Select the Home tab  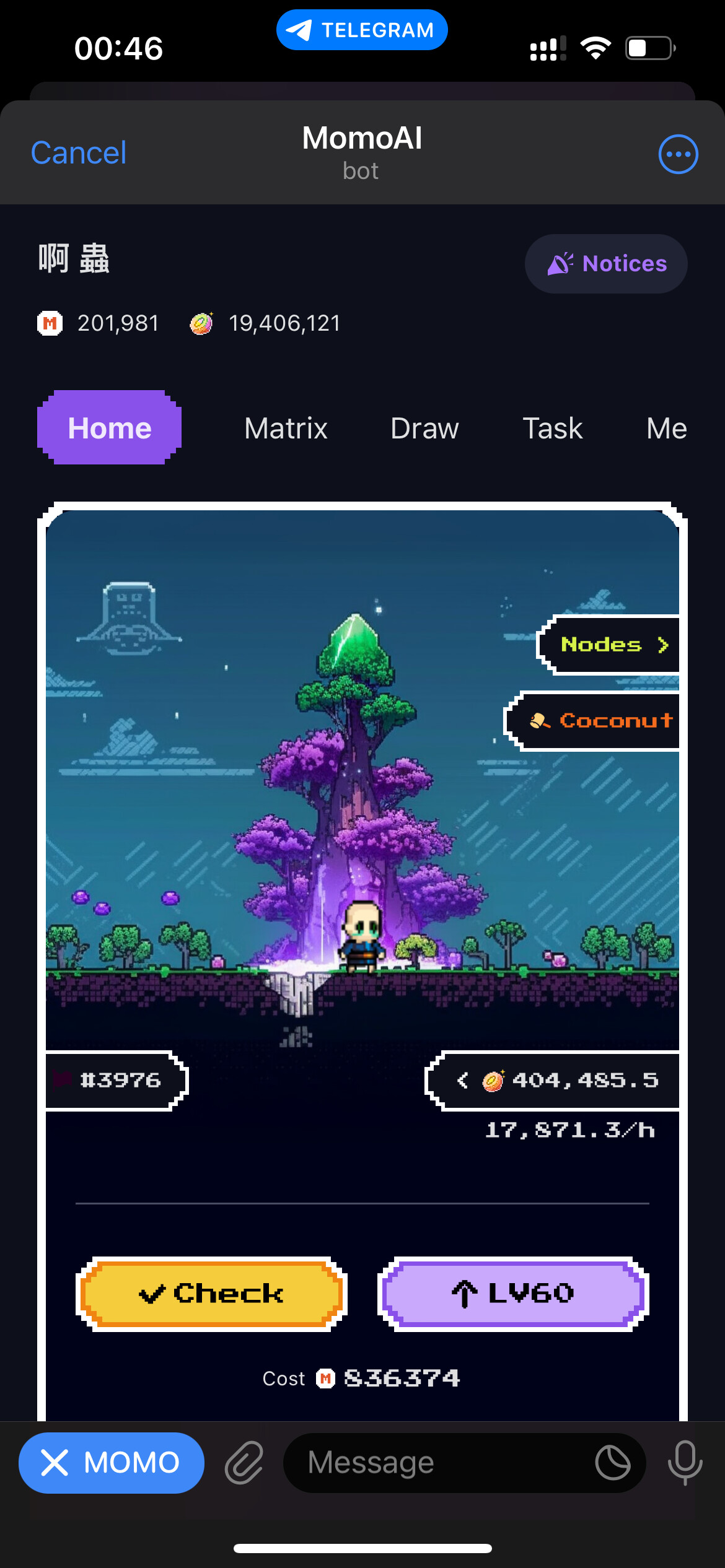(x=110, y=428)
